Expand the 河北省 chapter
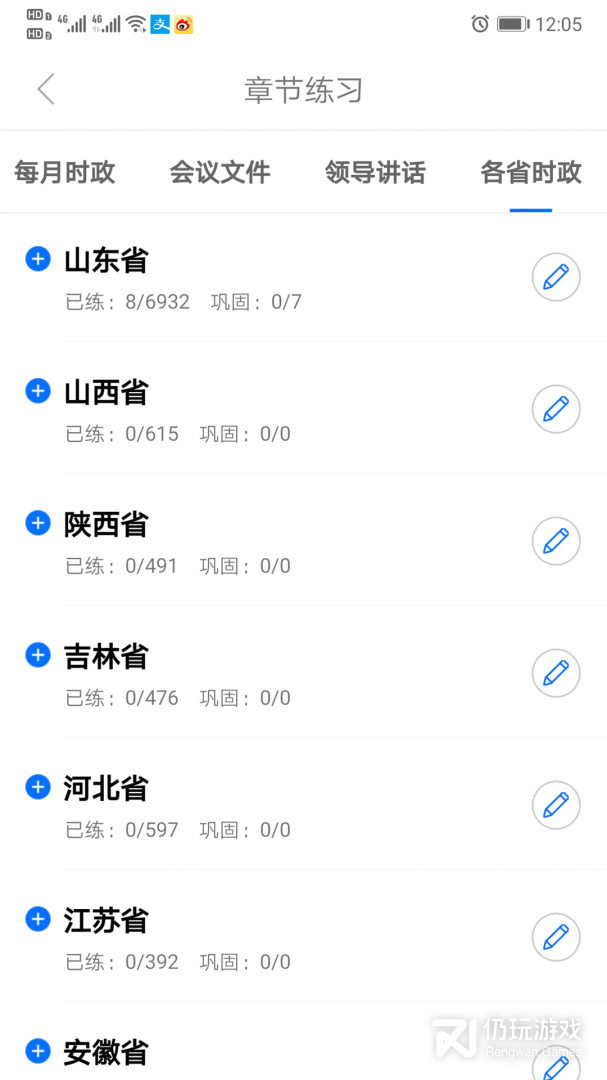This screenshot has width=607, height=1080. tap(38, 787)
